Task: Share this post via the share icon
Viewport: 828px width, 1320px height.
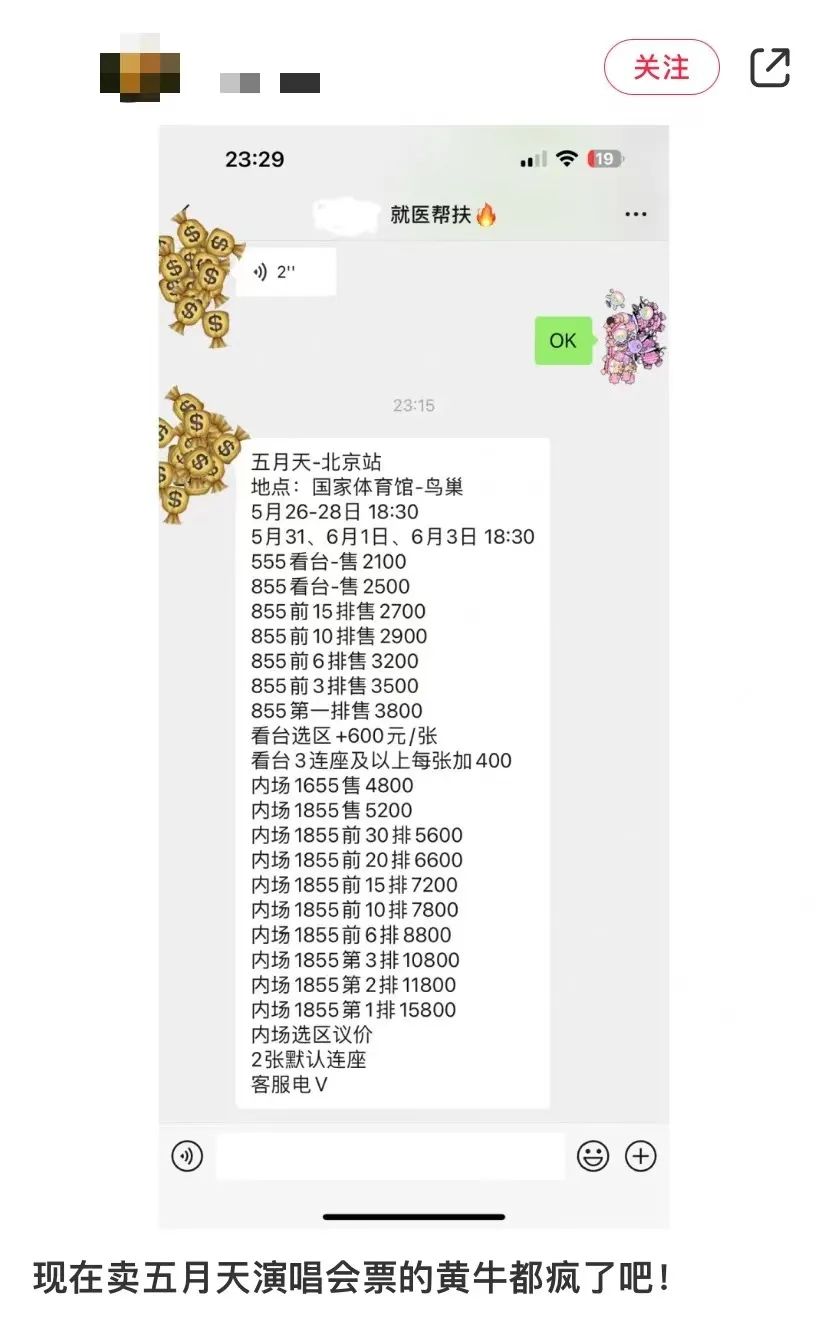Action: (770, 68)
